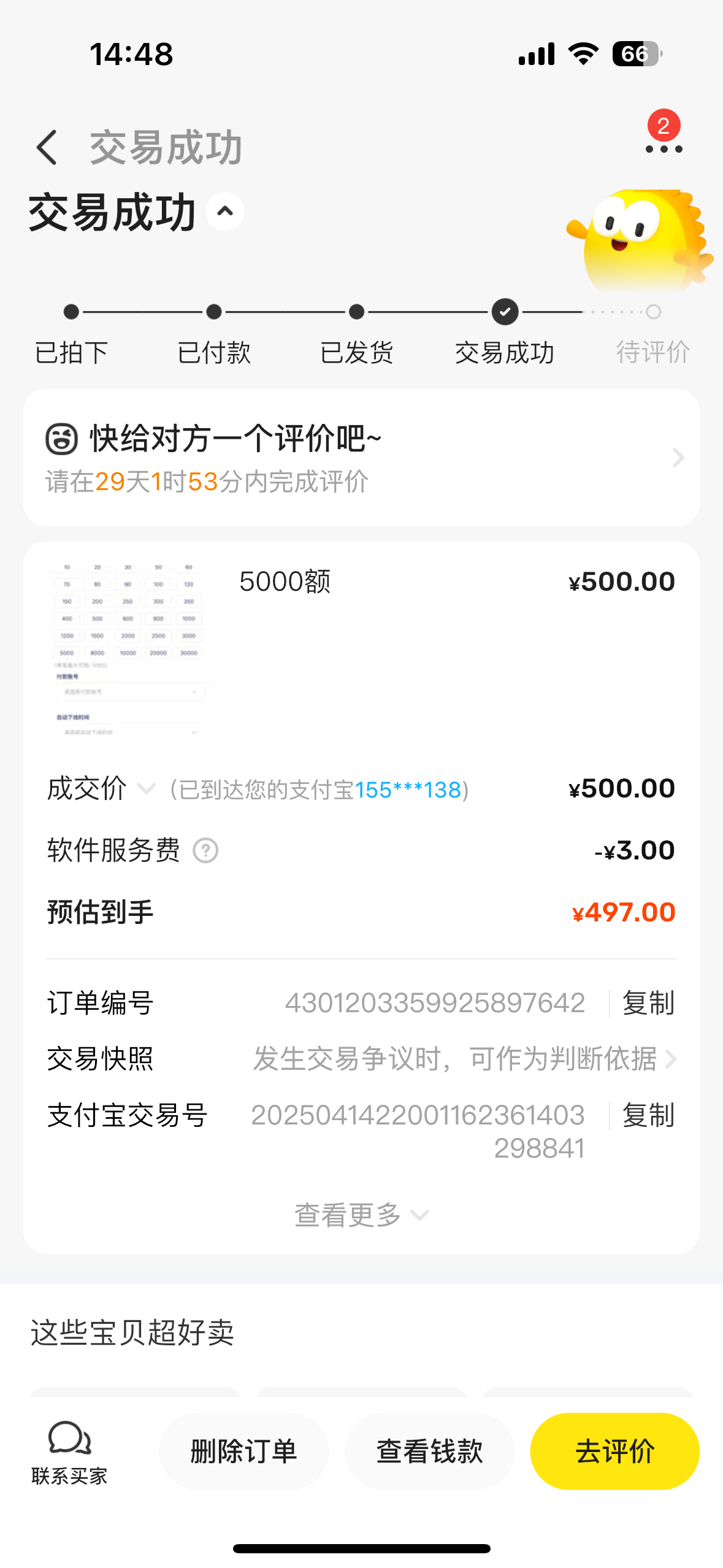Select the 已发货 step label
Viewport: 723px width, 1568px height.
click(x=356, y=352)
